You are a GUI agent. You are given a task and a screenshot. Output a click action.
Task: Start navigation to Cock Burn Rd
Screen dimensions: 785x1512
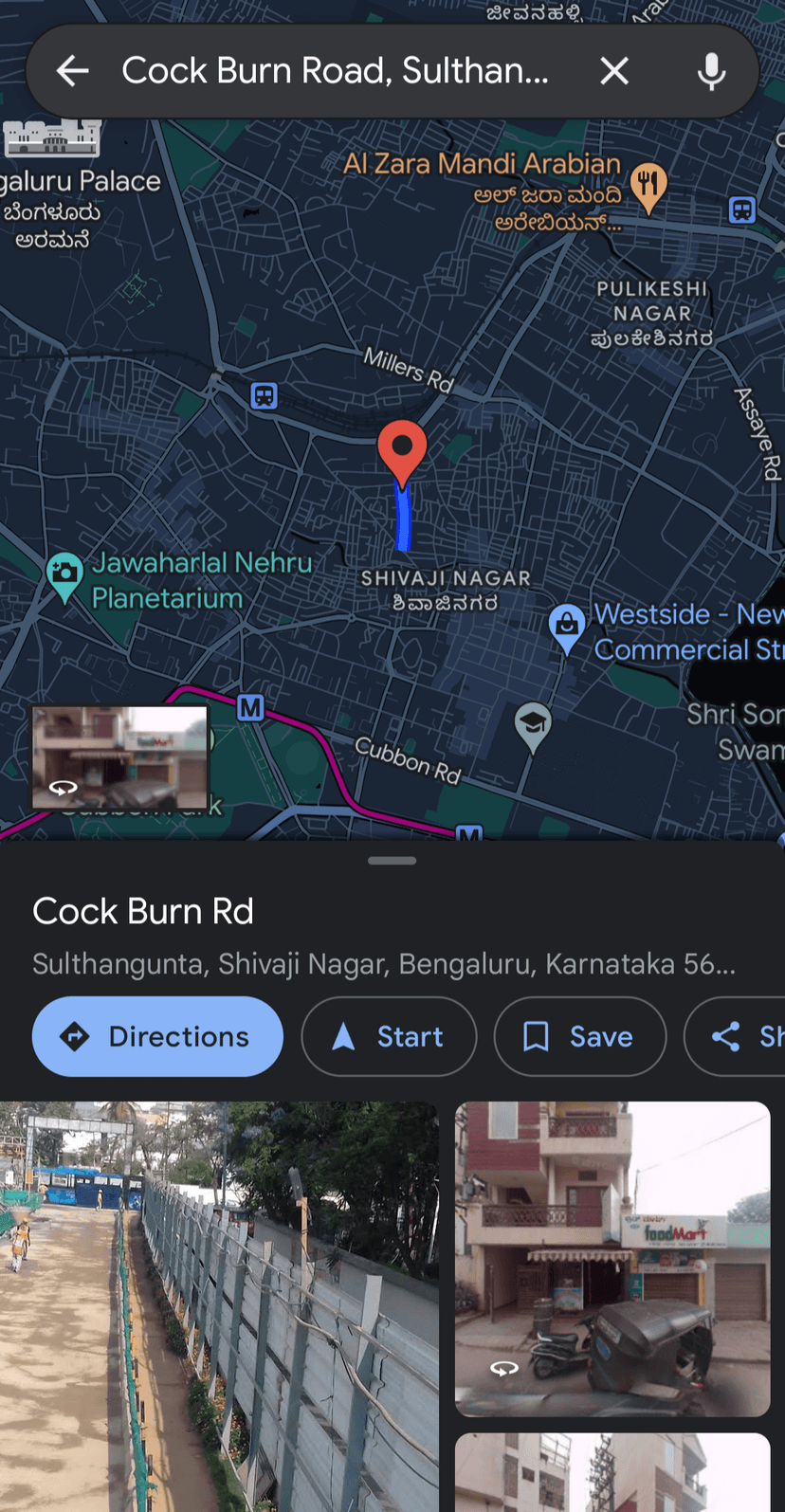389,1036
